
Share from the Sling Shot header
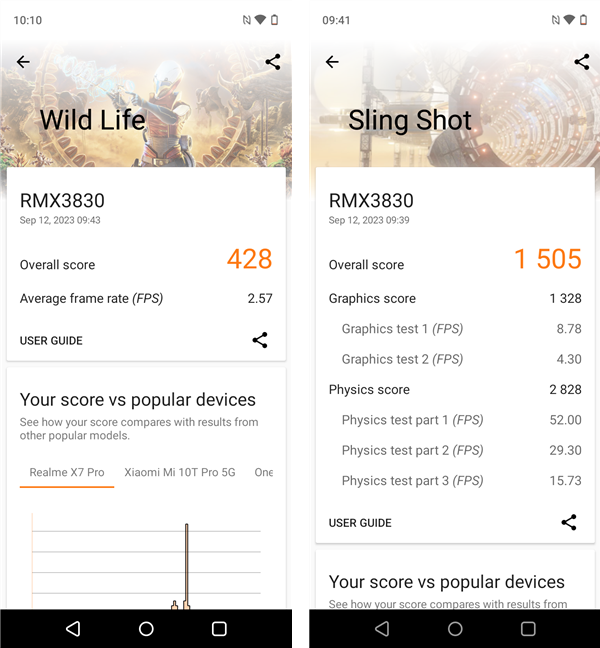point(582,62)
